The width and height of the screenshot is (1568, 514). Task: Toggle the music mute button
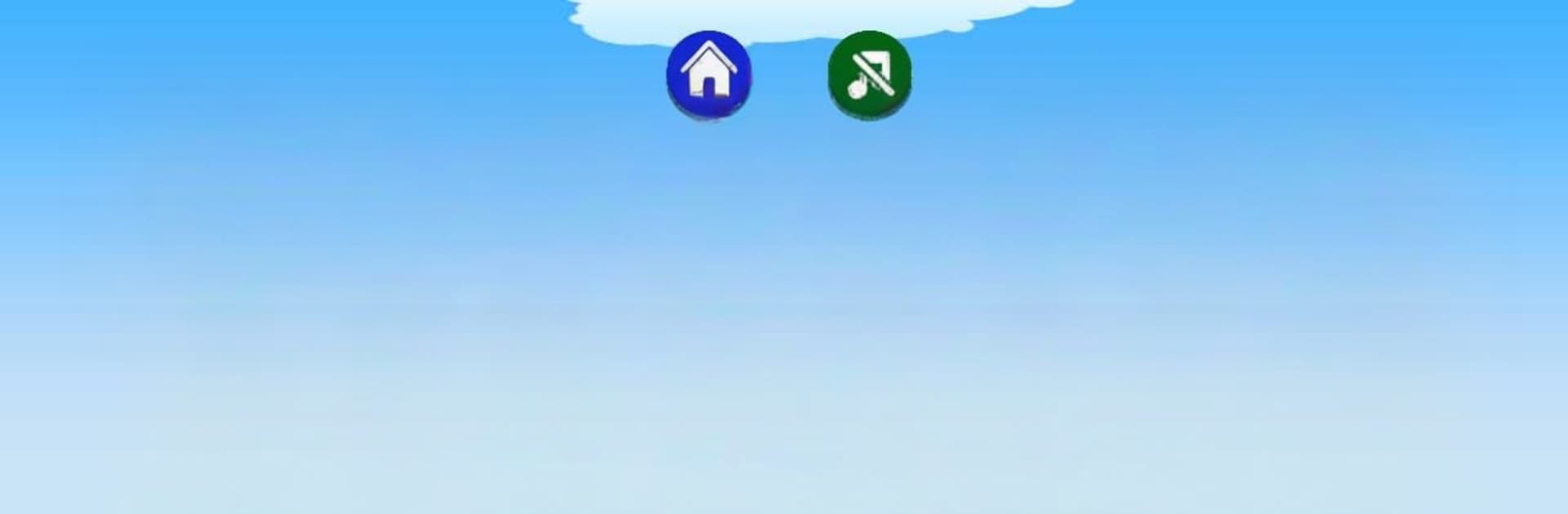870,75
